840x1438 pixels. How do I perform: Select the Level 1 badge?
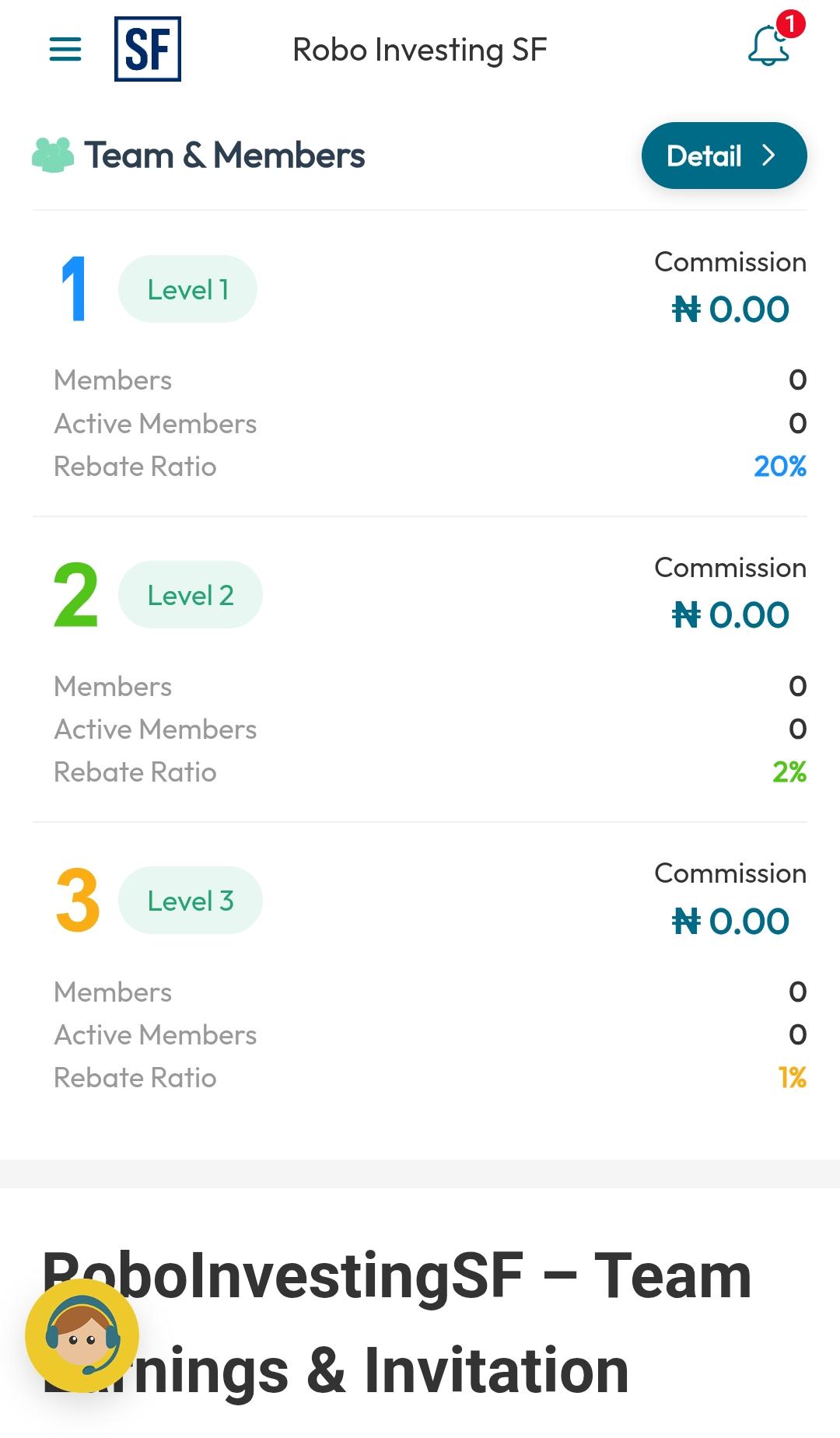187,289
